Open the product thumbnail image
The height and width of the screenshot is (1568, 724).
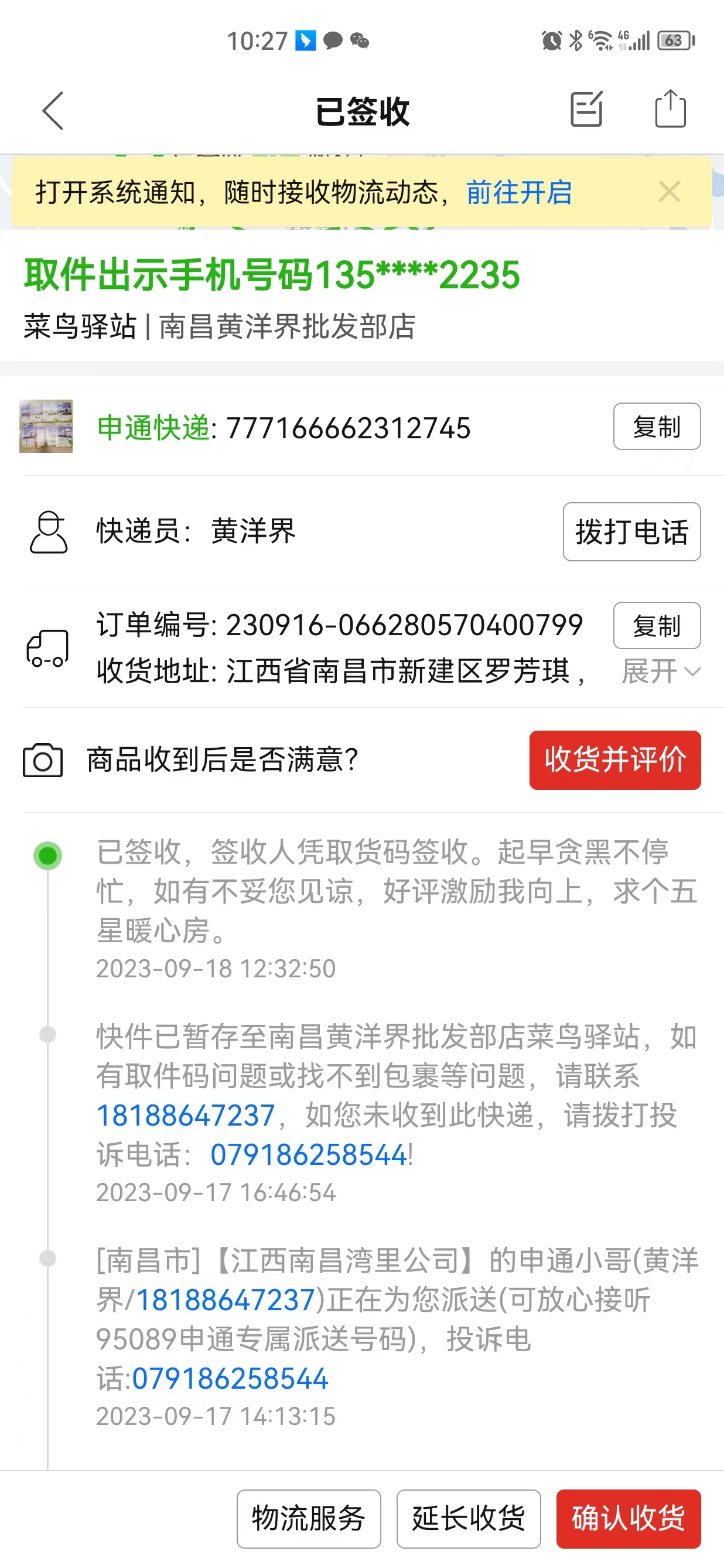pyautogui.click(x=46, y=426)
